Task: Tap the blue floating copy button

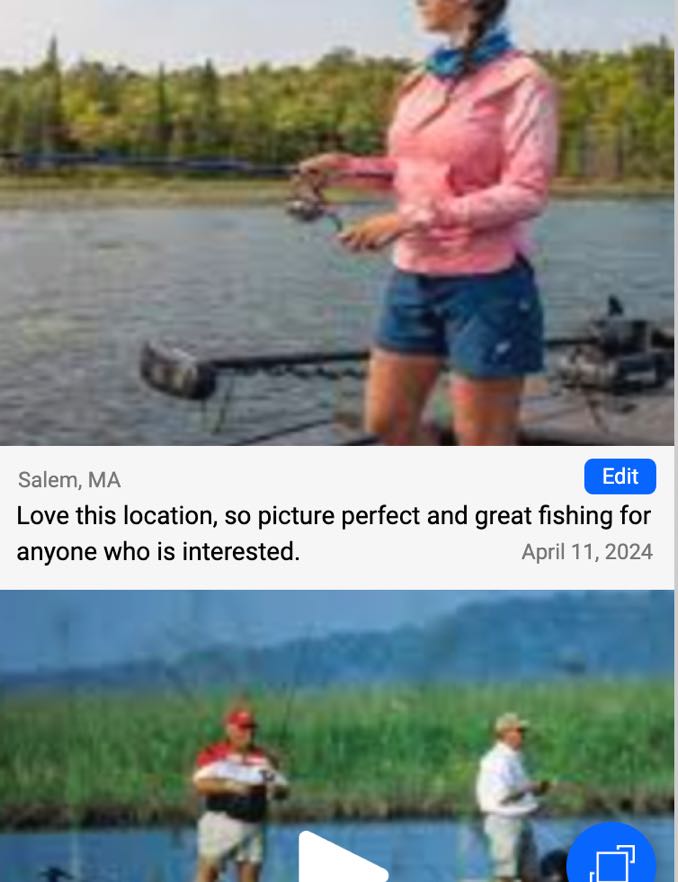Action: pos(611,860)
